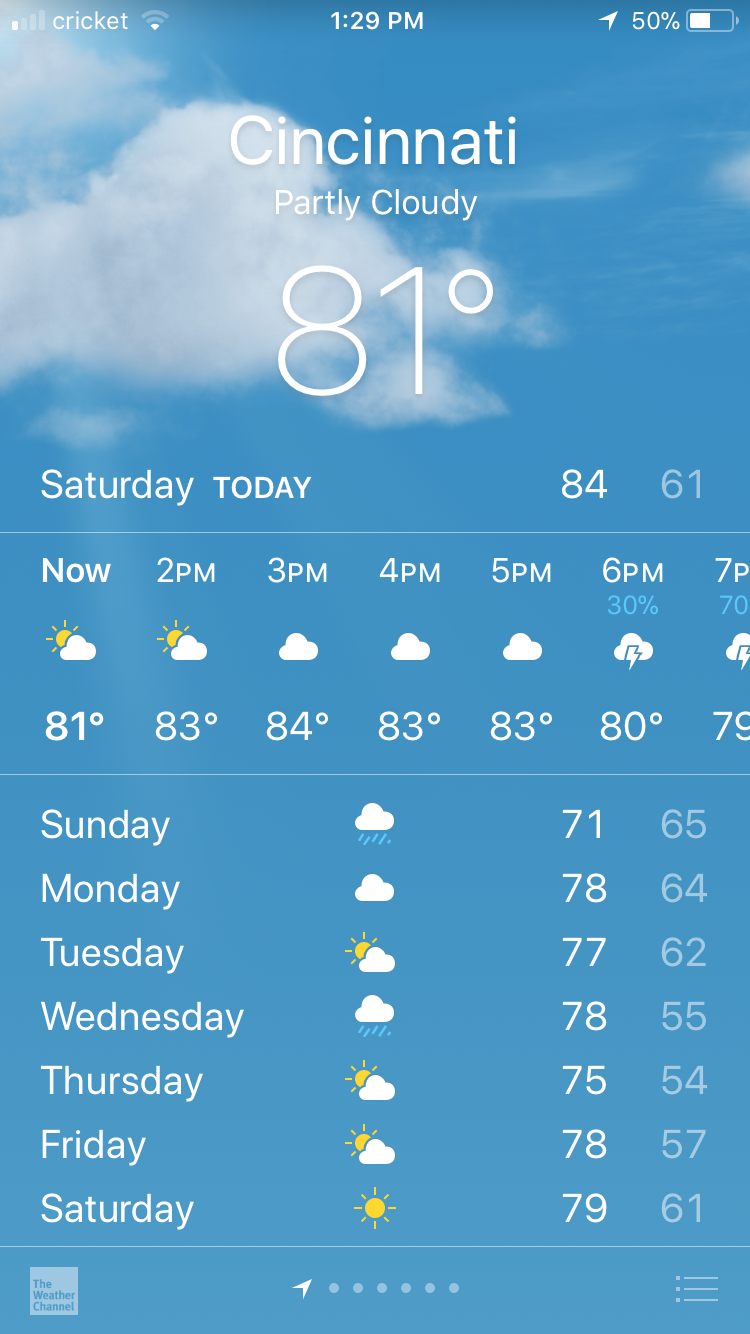Open The Weather Channel link
This screenshot has height=1334, width=750.
tap(54, 1290)
